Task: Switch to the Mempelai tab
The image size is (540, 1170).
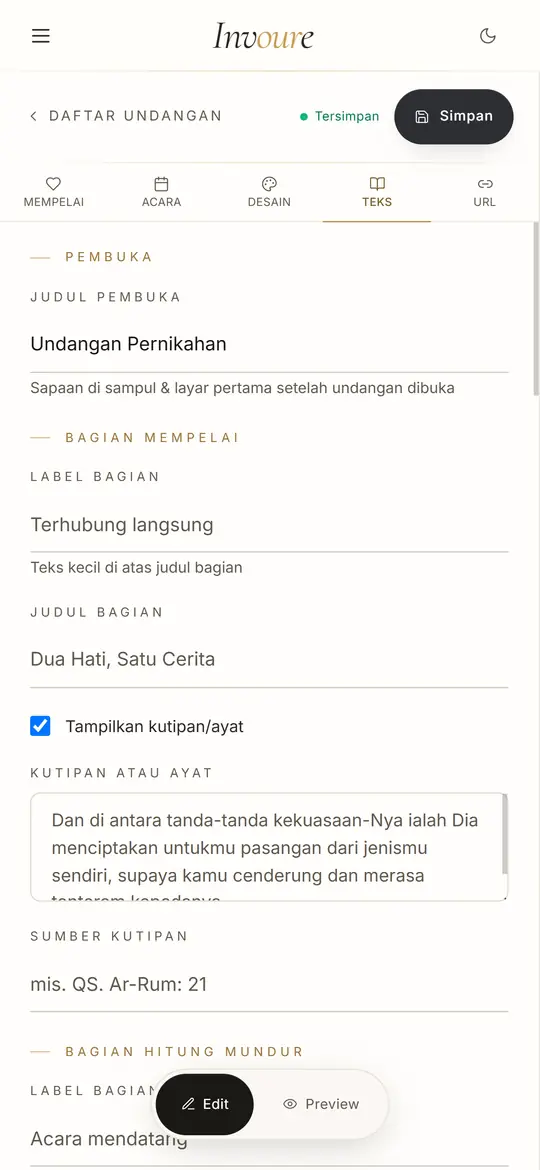Action: tap(54, 193)
